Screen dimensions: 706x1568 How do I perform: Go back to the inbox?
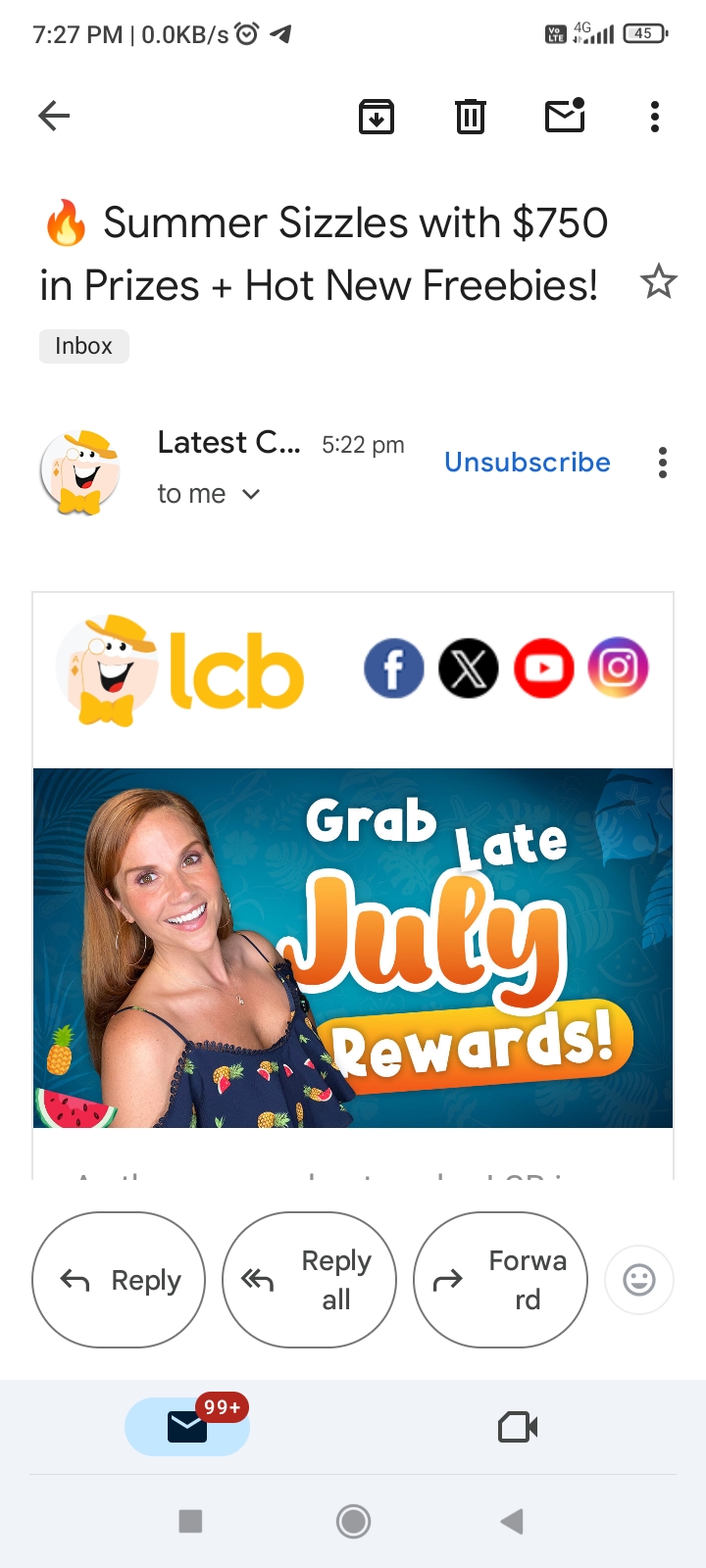coord(54,117)
